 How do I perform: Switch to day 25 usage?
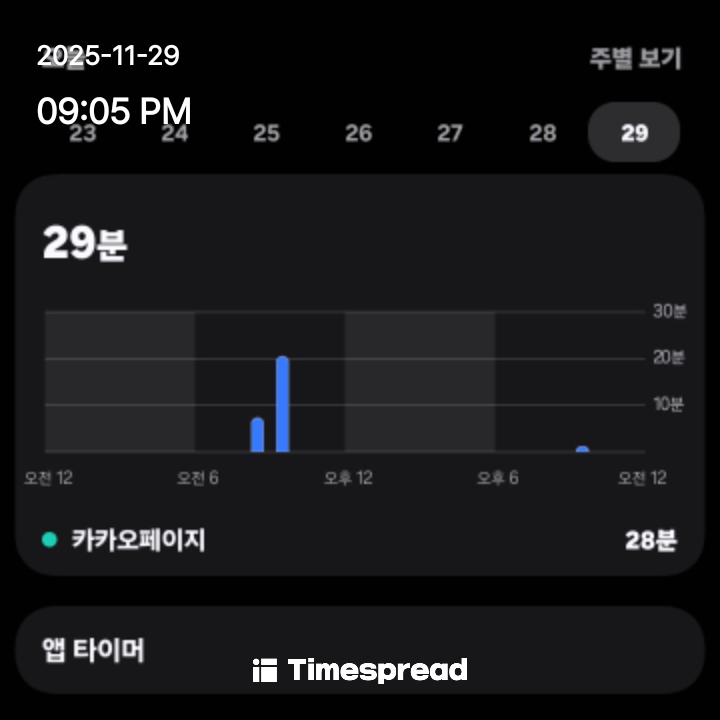[x=266, y=133]
